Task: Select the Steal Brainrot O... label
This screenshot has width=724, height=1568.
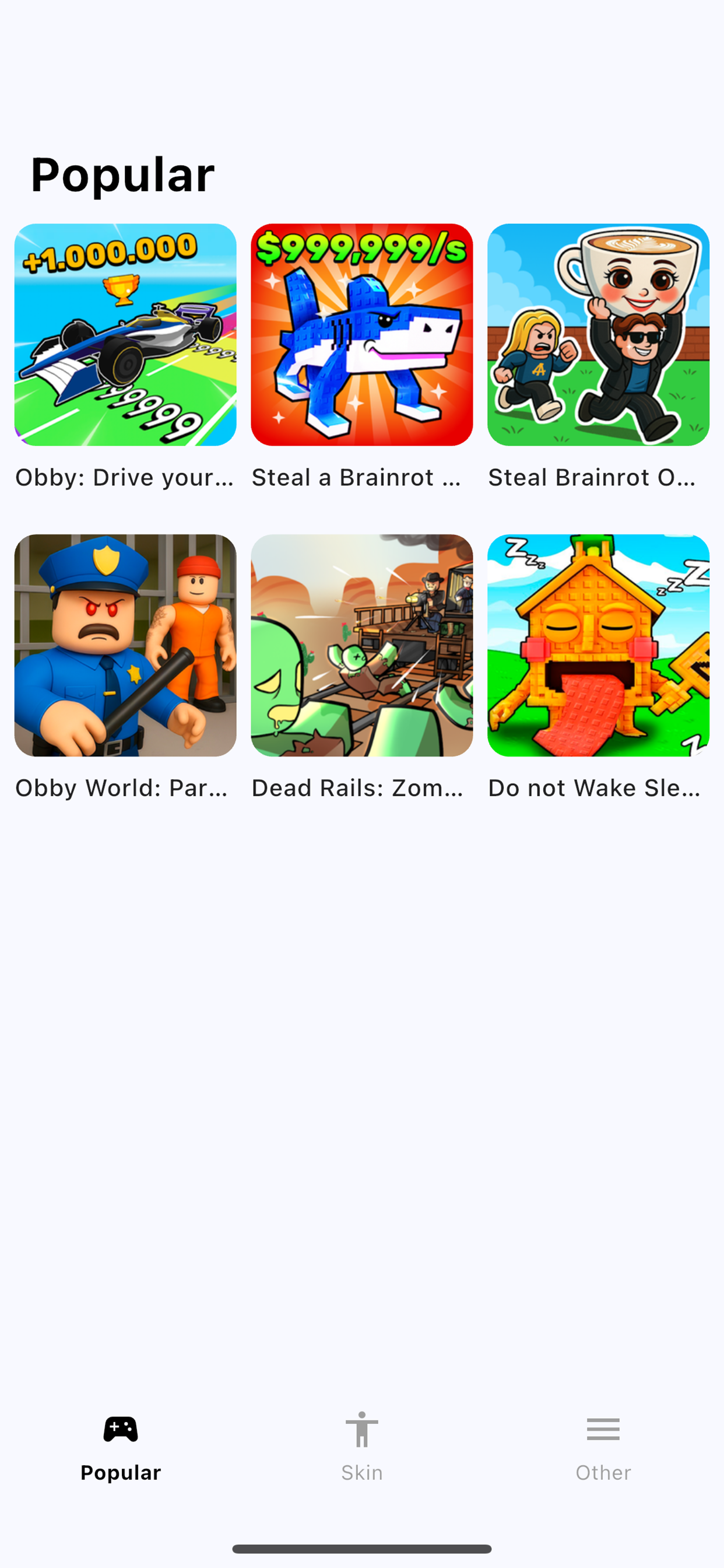Action: (x=593, y=477)
